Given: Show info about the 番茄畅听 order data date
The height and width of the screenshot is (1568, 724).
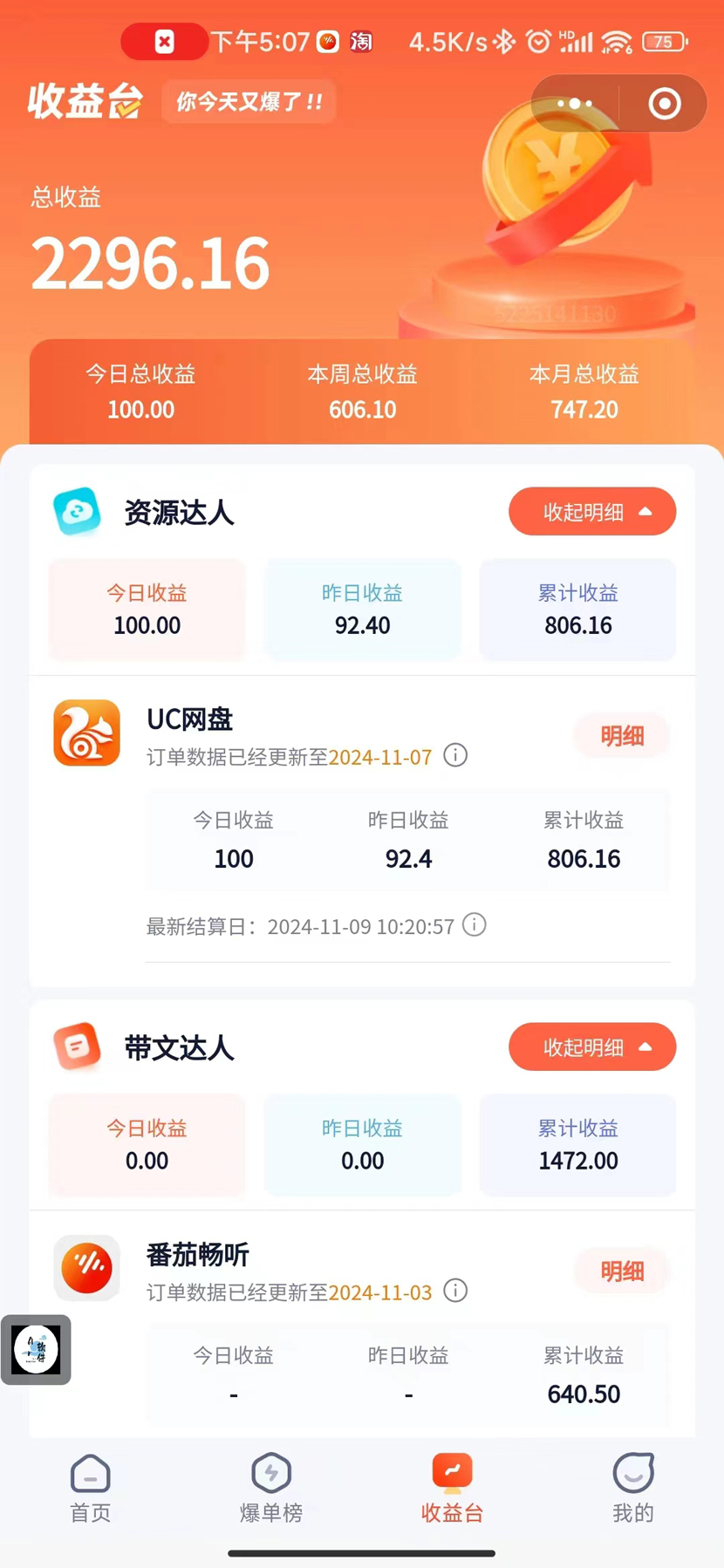Looking at the screenshot, I should [x=455, y=1291].
